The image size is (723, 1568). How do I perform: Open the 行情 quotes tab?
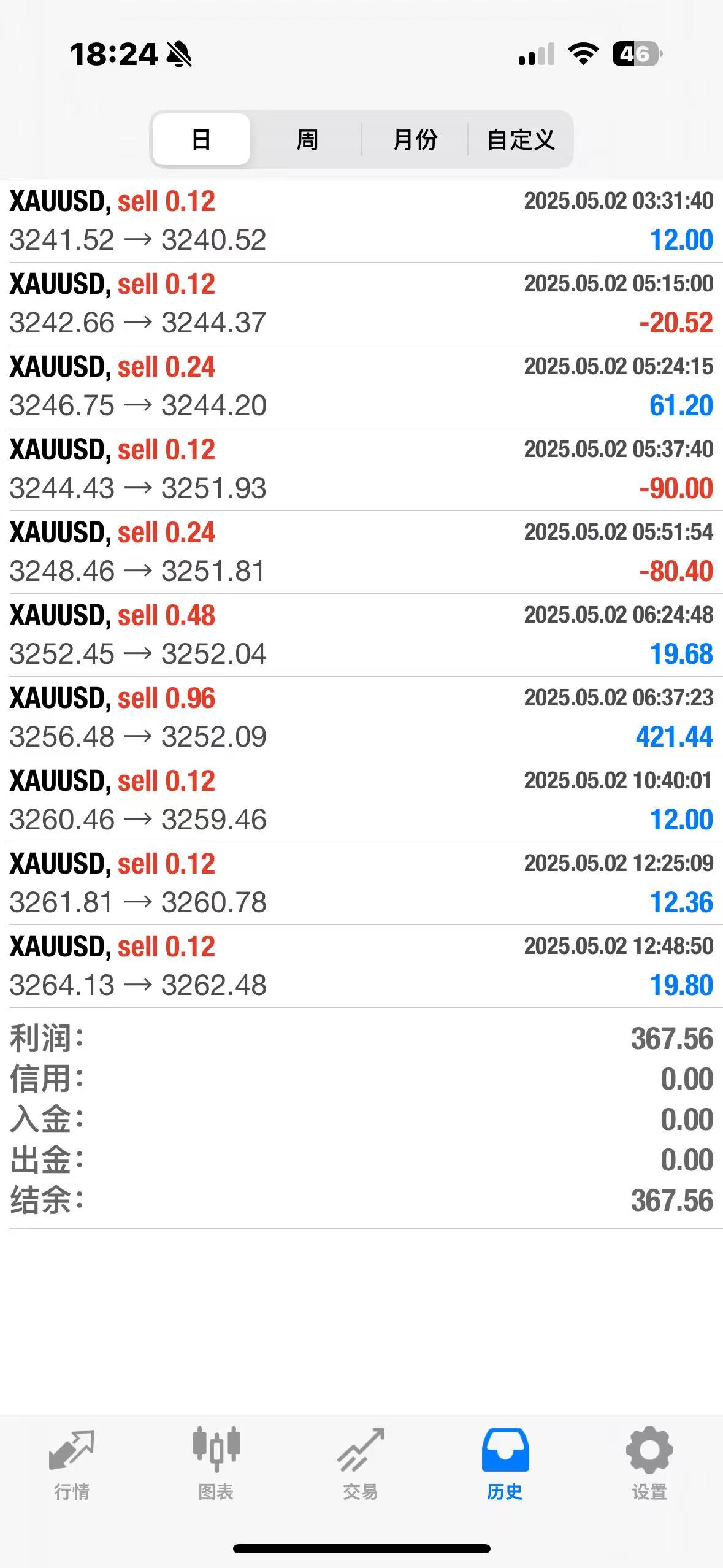pyautogui.click(x=72, y=1463)
